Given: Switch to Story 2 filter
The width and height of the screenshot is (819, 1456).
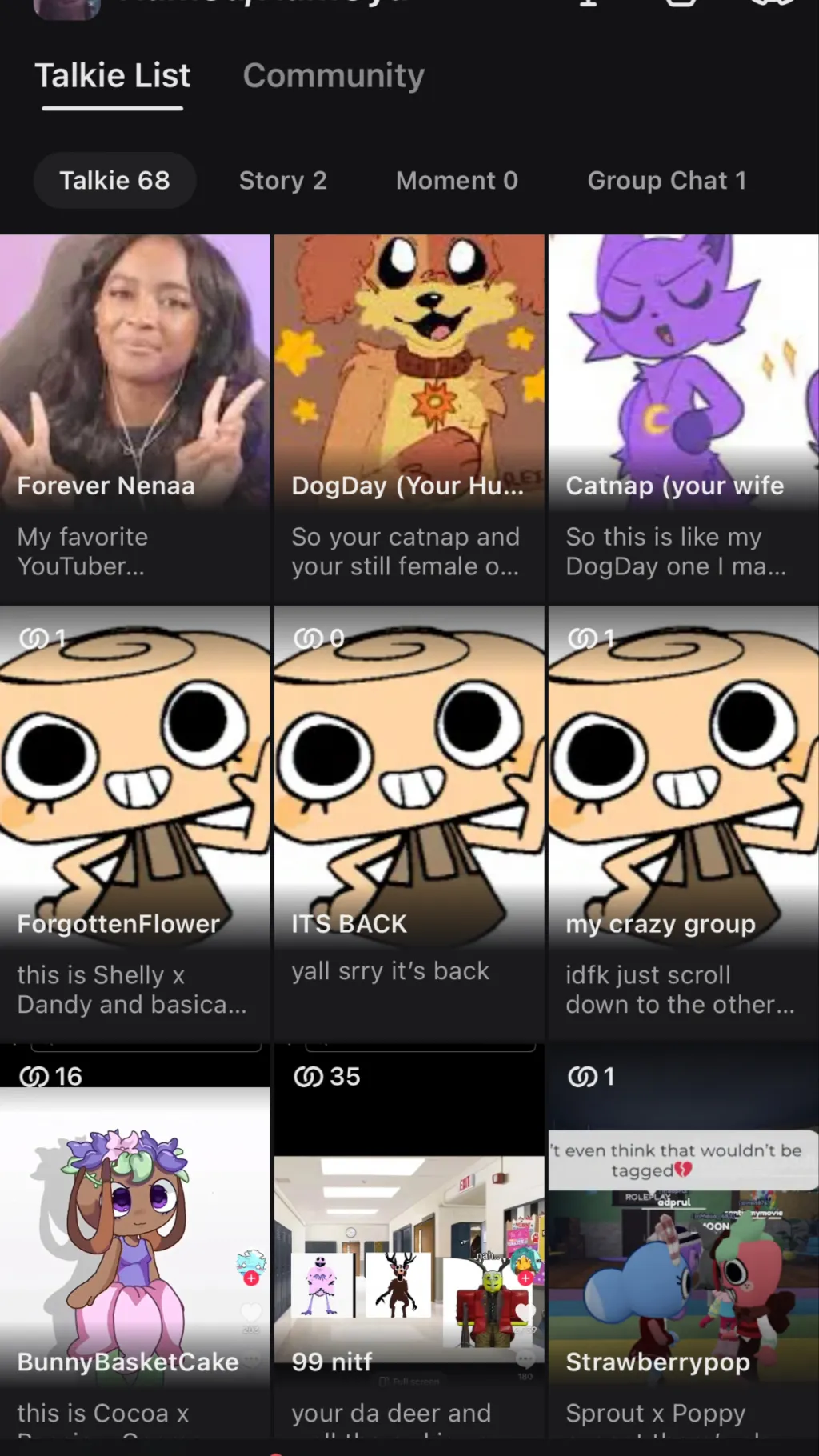Looking at the screenshot, I should [282, 181].
